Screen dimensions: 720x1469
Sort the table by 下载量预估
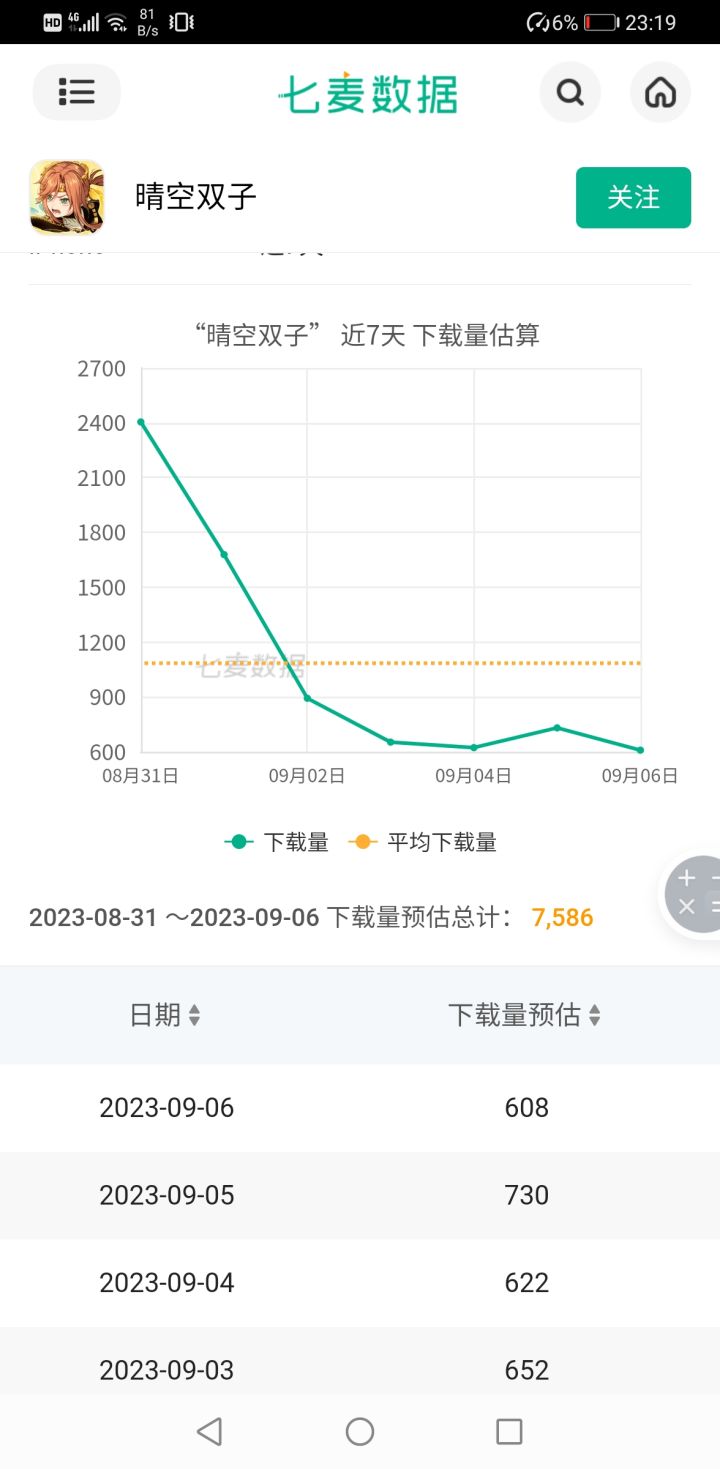pyautogui.click(x=524, y=1015)
